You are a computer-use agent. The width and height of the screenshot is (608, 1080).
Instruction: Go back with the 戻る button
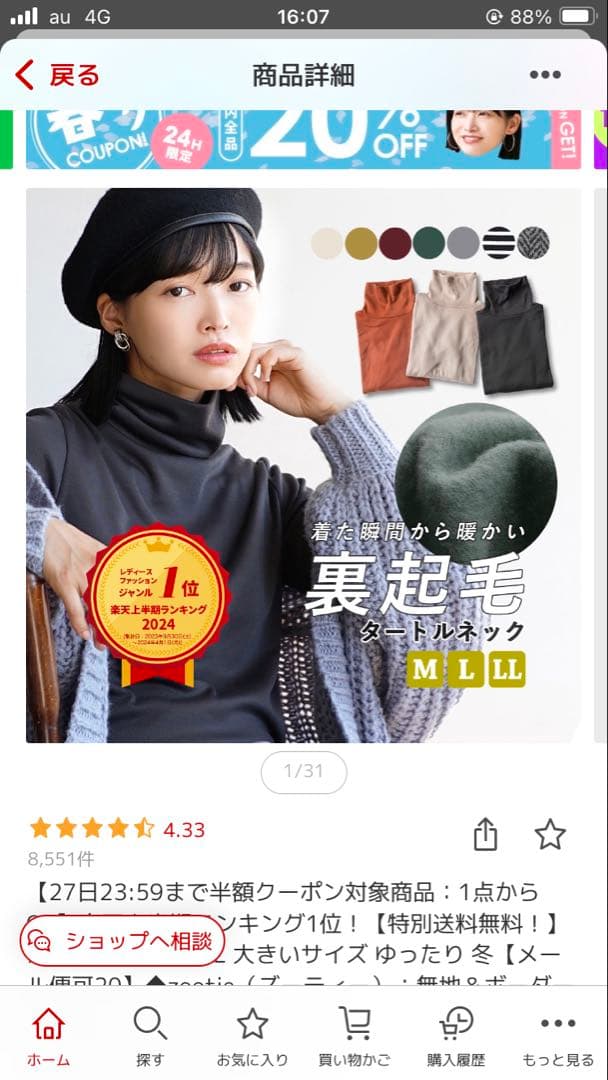58,75
